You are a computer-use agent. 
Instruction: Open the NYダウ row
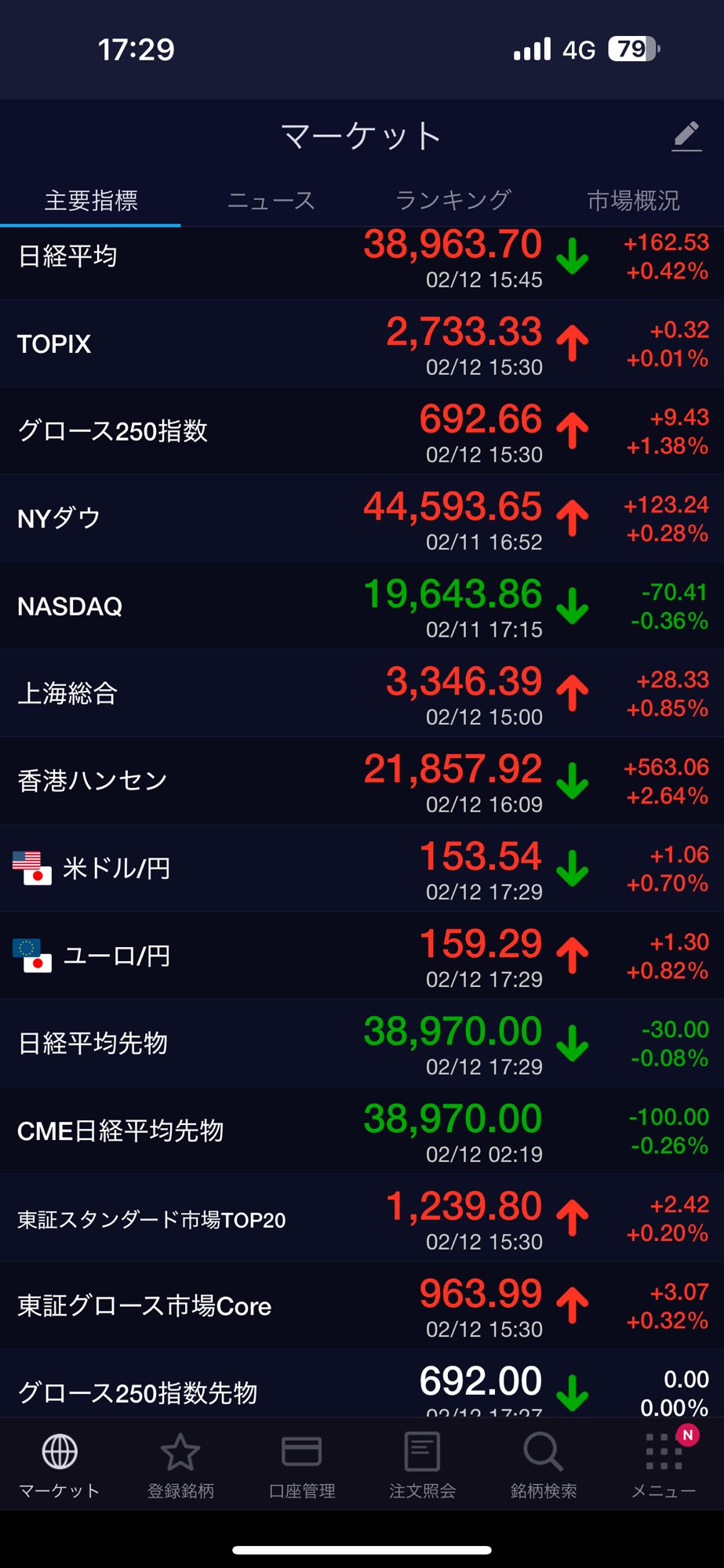click(x=361, y=518)
